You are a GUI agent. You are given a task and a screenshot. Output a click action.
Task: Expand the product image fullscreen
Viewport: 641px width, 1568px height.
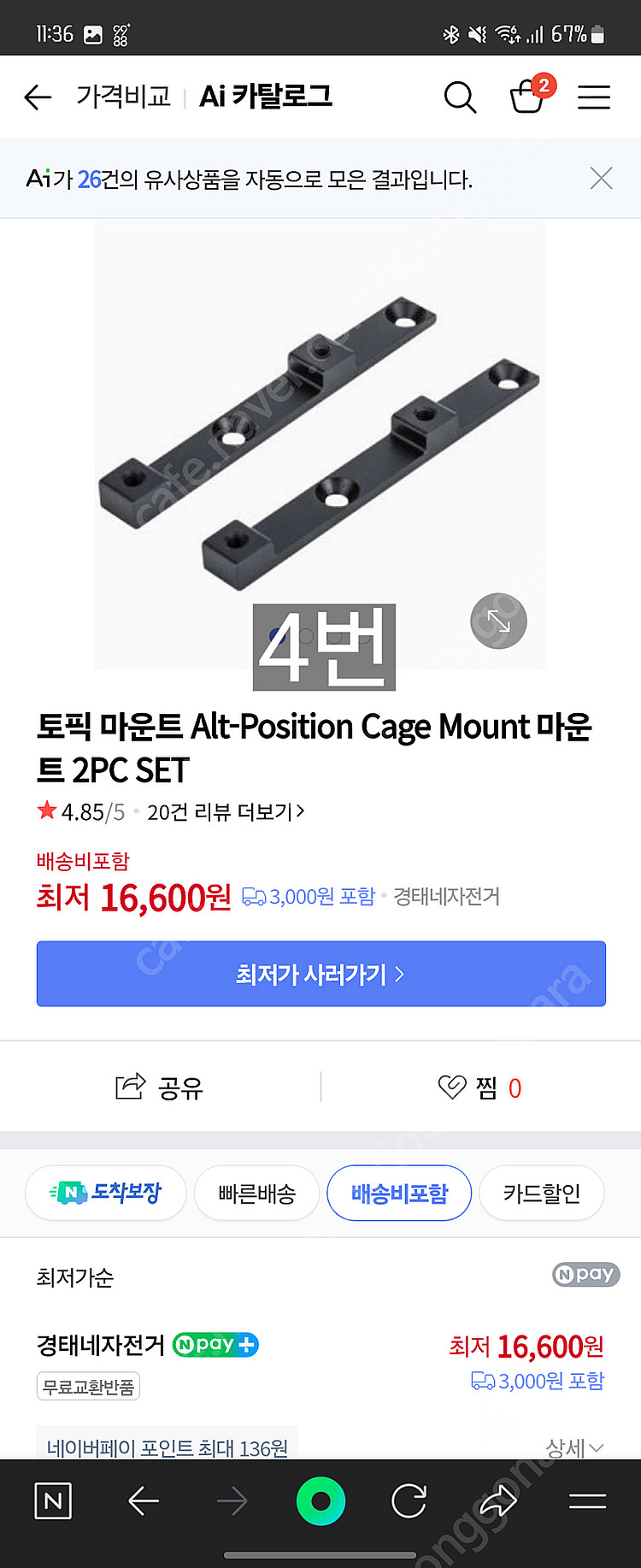pyautogui.click(x=498, y=622)
